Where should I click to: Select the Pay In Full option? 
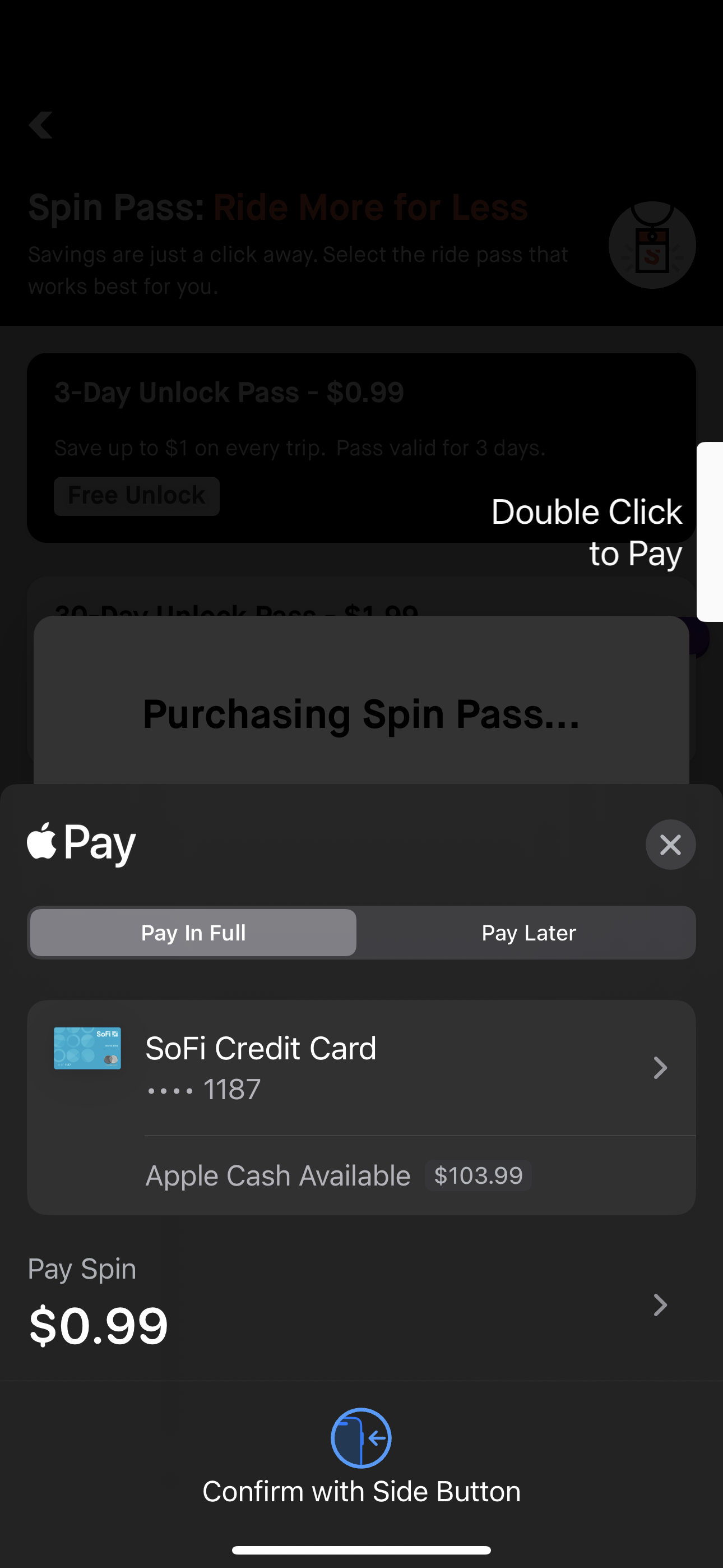tap(192, 932)
